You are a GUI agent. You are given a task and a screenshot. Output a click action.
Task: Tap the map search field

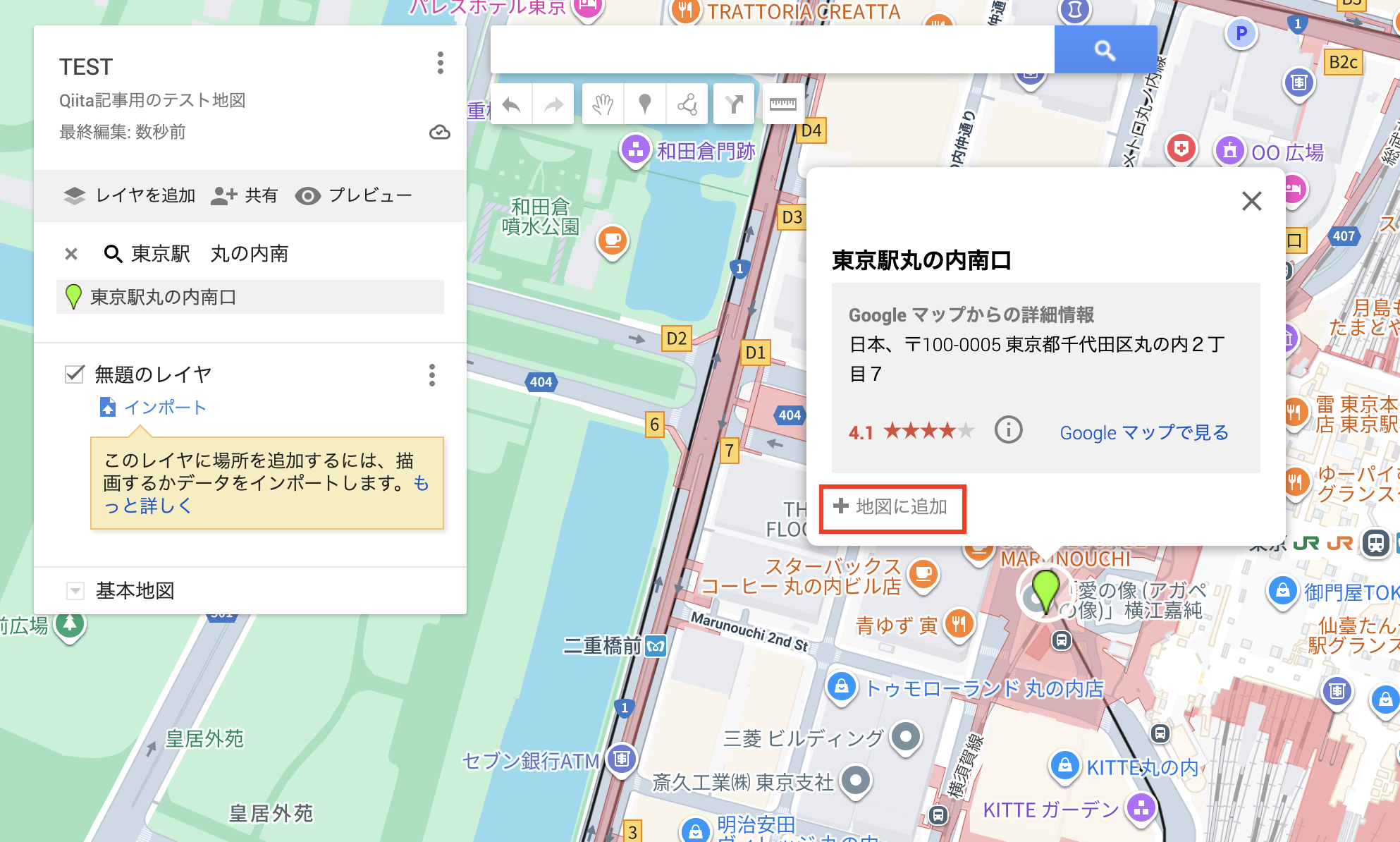point(772,50)
